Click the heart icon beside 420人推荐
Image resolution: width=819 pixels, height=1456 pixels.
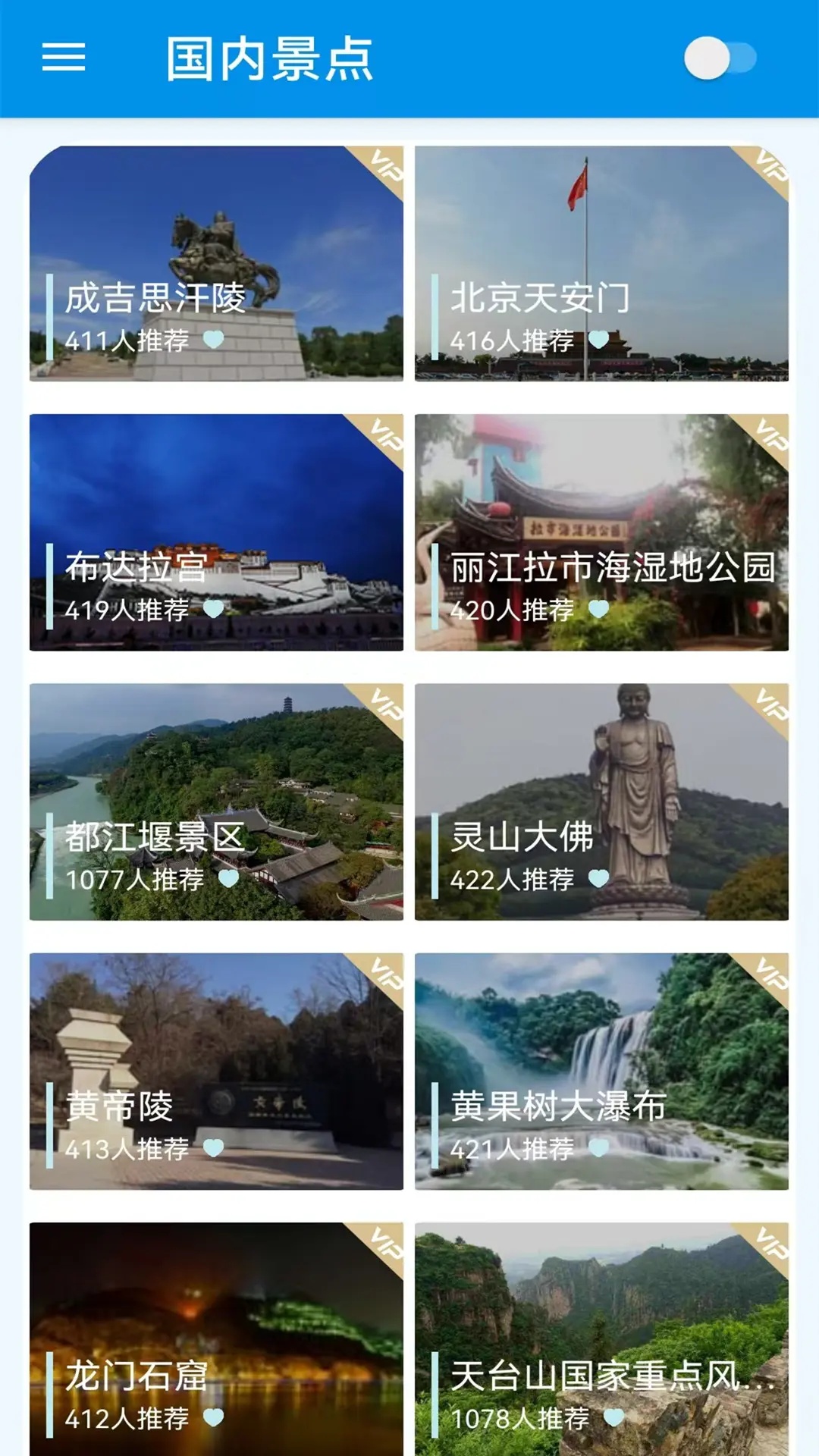coord(599,610)
